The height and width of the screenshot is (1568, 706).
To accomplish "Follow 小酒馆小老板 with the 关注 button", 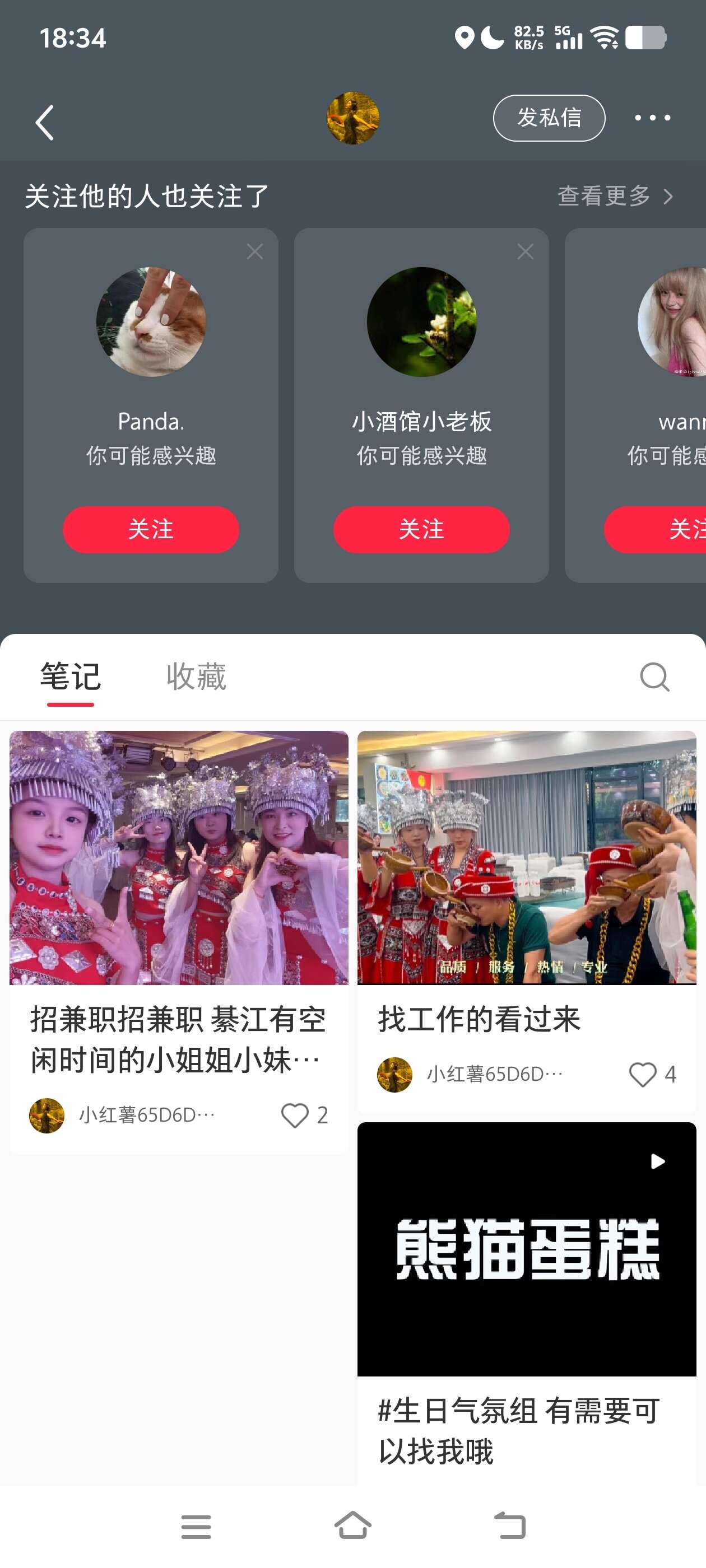I will pos(421,529).
